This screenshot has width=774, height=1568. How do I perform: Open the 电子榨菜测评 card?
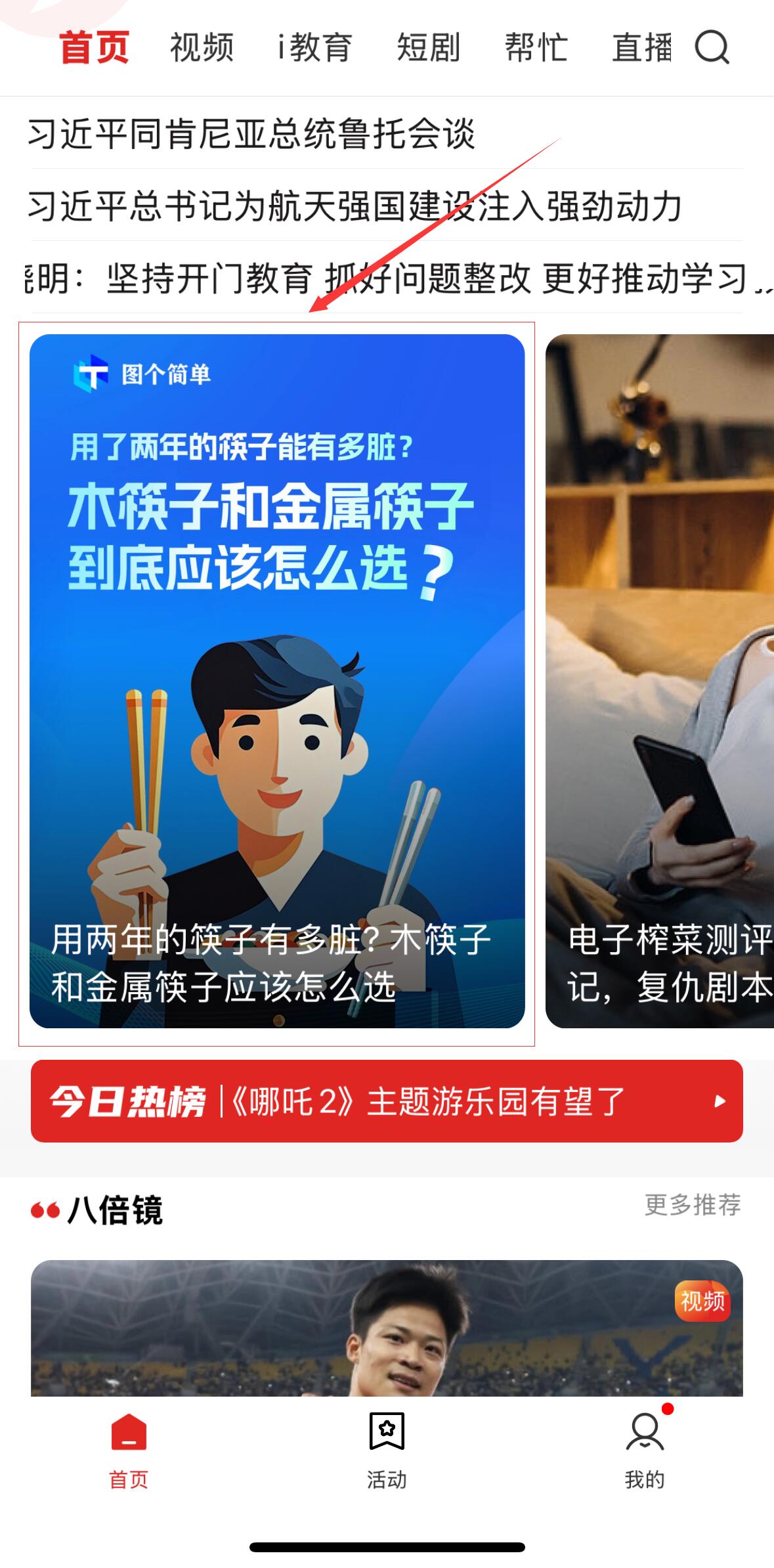pyautogui.click(x=660, y=681)
